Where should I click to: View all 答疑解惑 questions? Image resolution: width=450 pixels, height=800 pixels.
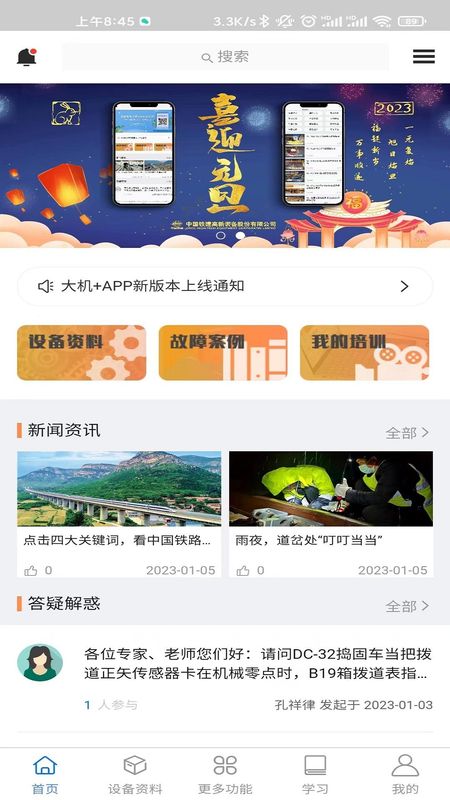(x=407, y=606)
